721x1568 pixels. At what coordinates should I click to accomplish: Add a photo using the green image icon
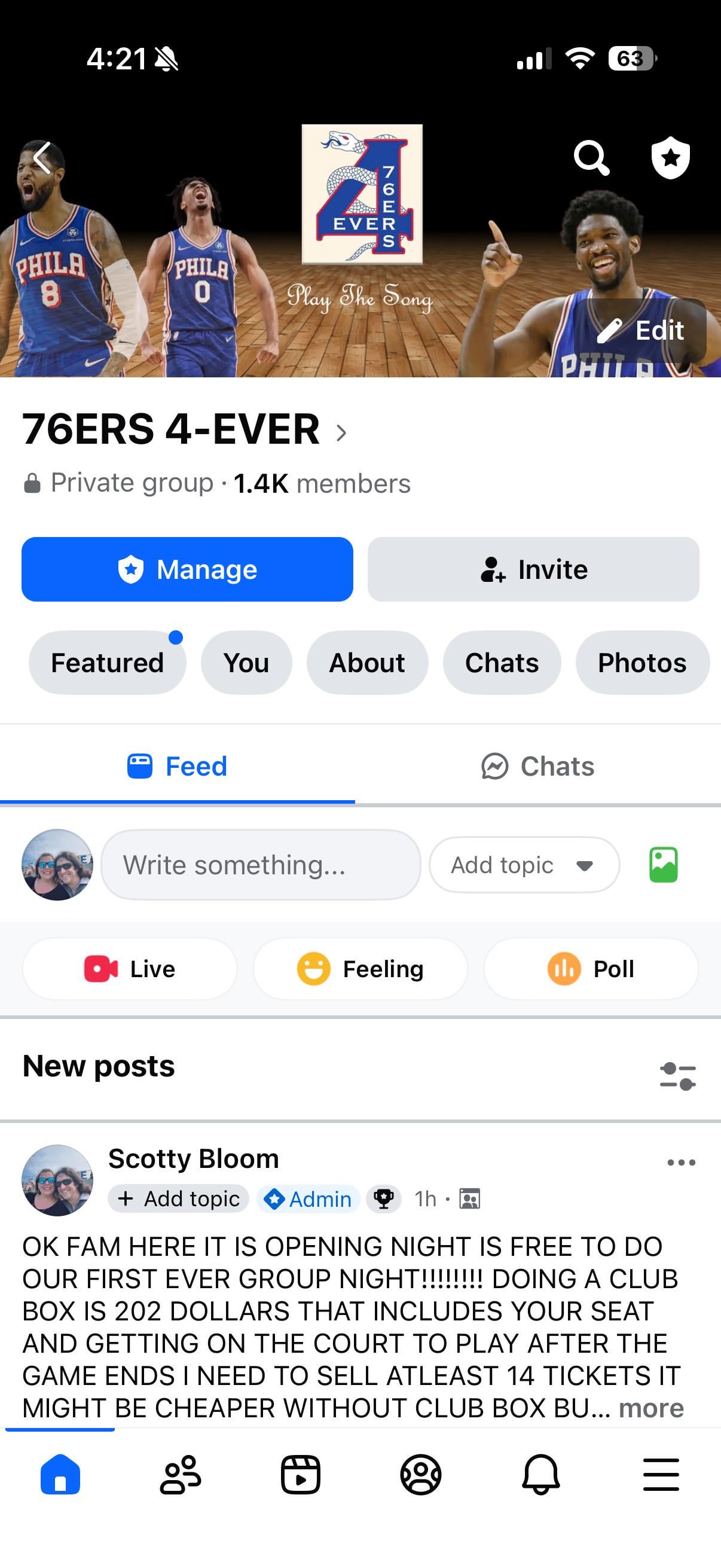(663, 865)
